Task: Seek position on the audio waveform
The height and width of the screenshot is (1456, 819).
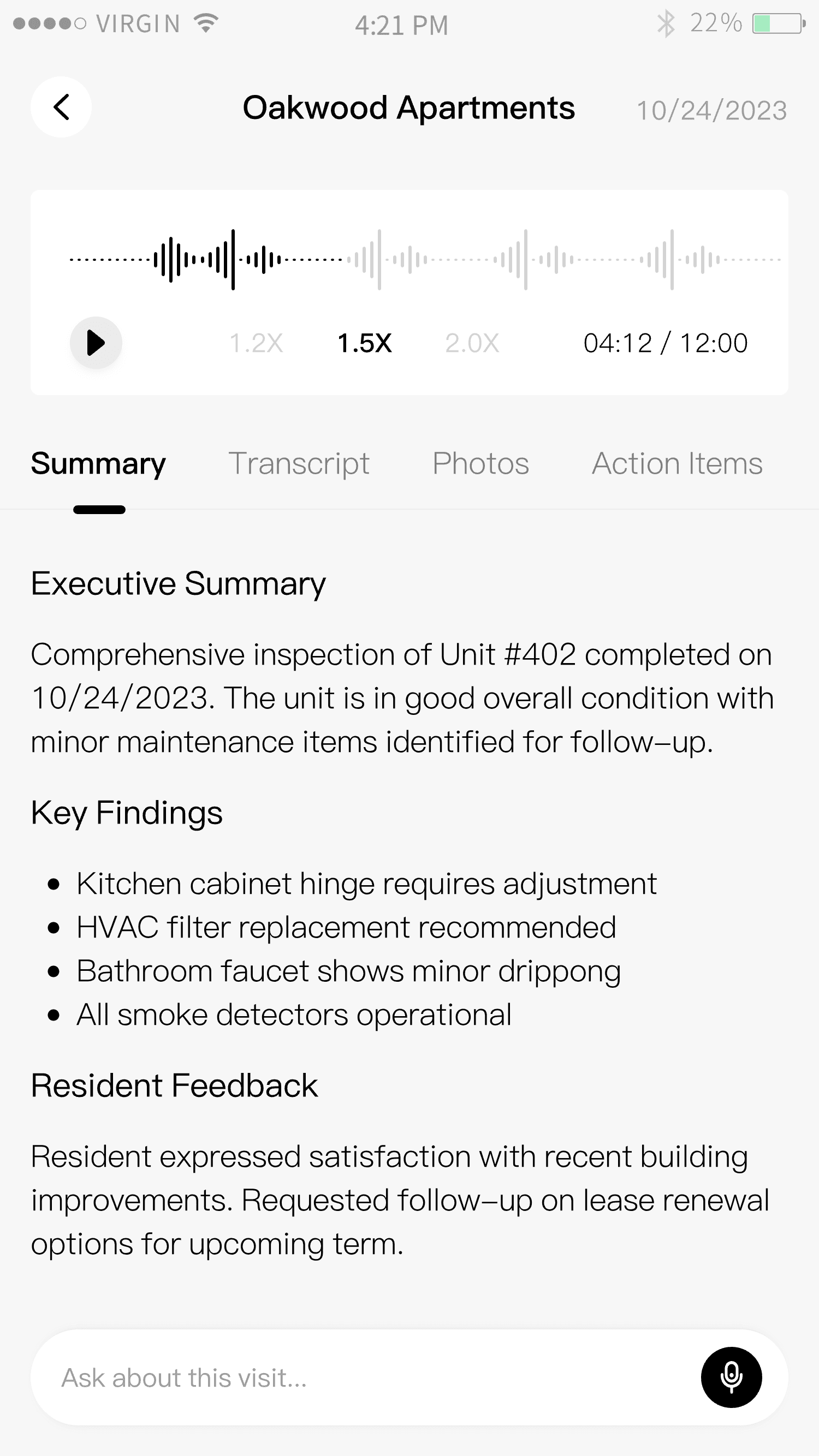Action: [409, 259]
